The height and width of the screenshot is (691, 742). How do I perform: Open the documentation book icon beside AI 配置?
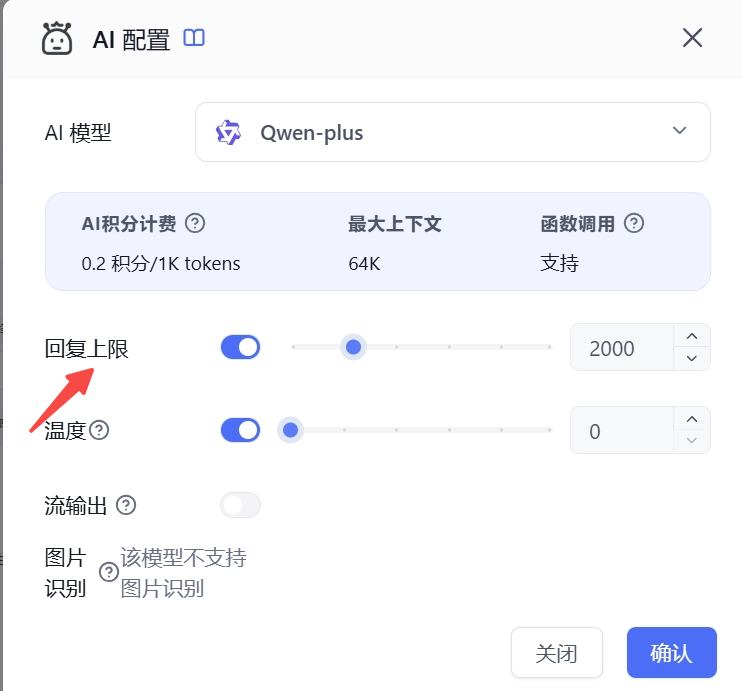[194, 38]
